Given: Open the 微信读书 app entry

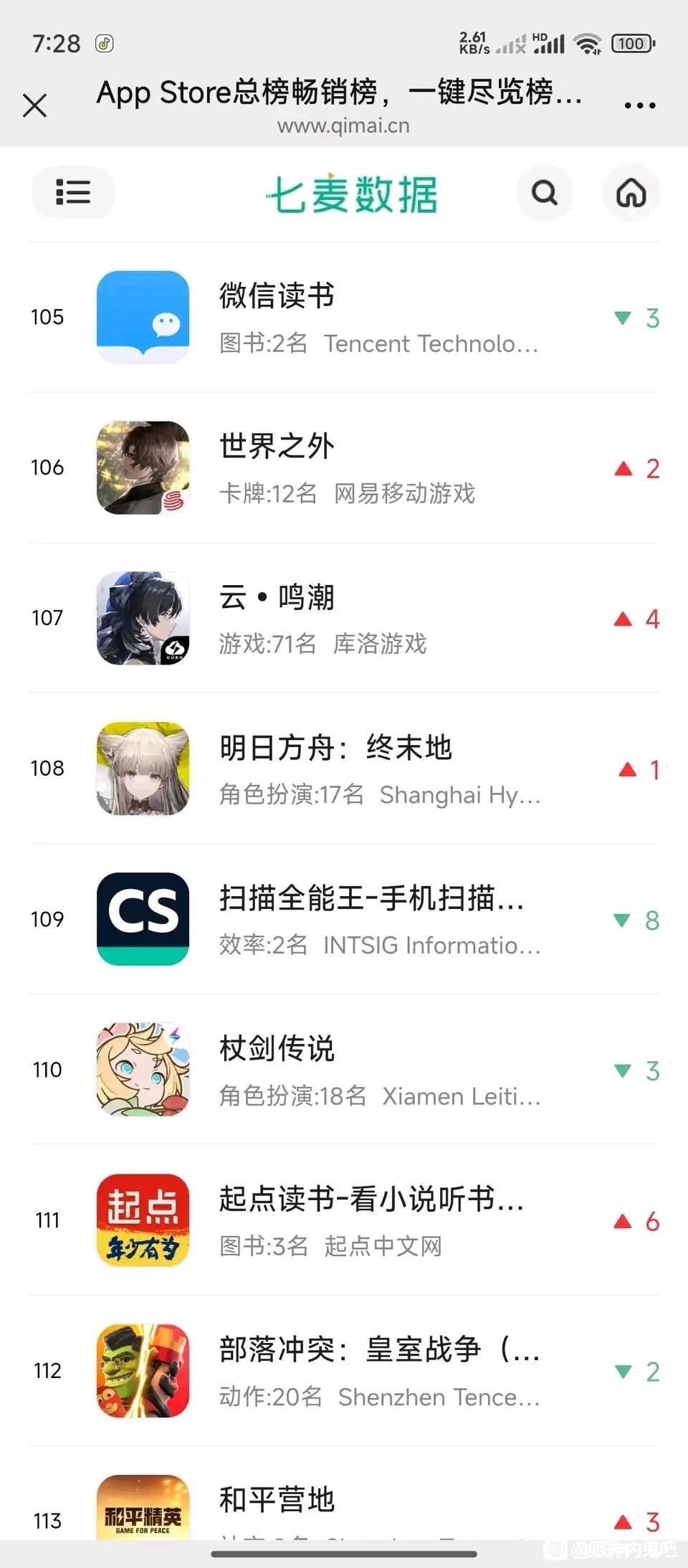Looking at the screenshot, I should click(344, 317).
